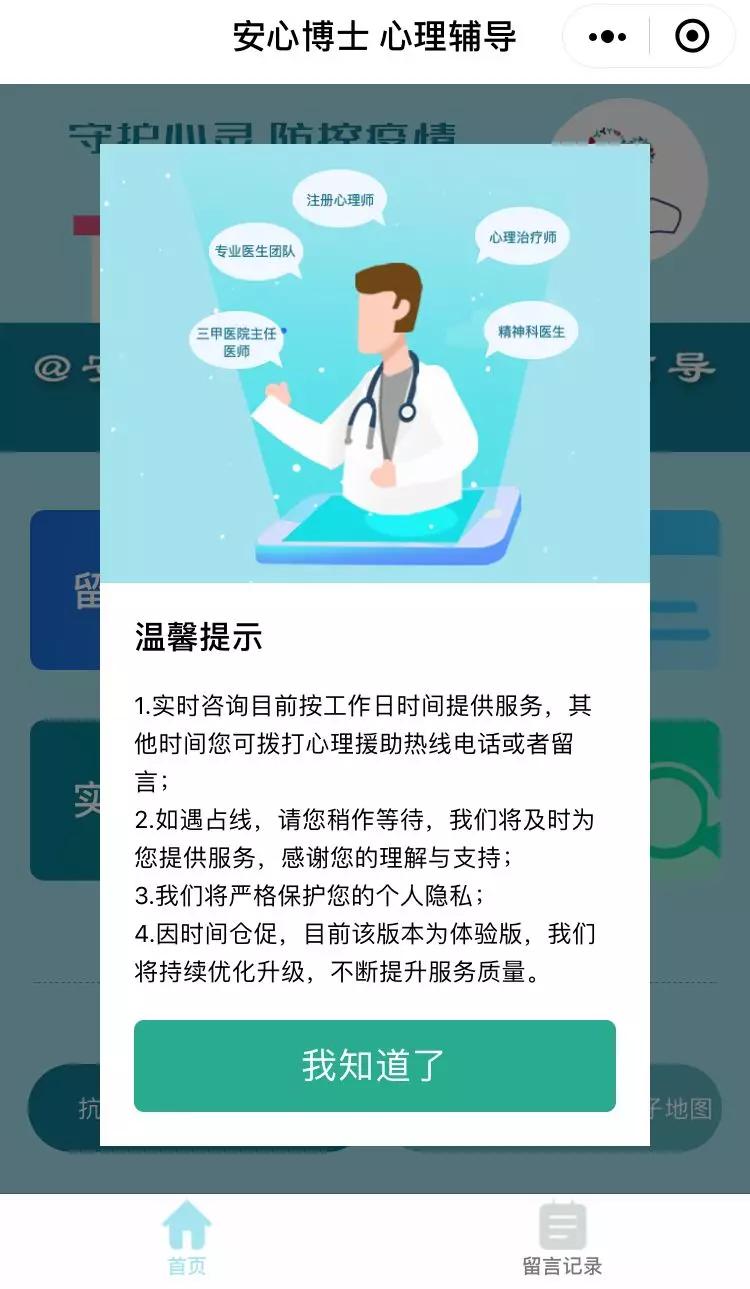The height and width of the screenshot is (1289, 750).
Task: Tap the 注册心理师 speech bubble
Action: pos(340,198)
